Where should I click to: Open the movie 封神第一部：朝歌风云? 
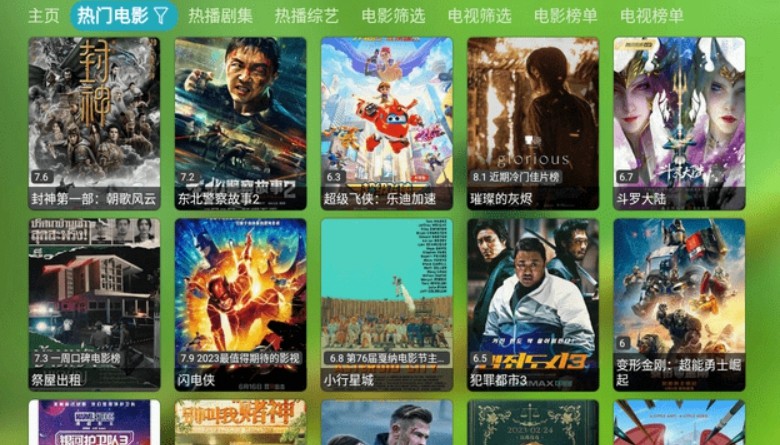coord(94,122)
